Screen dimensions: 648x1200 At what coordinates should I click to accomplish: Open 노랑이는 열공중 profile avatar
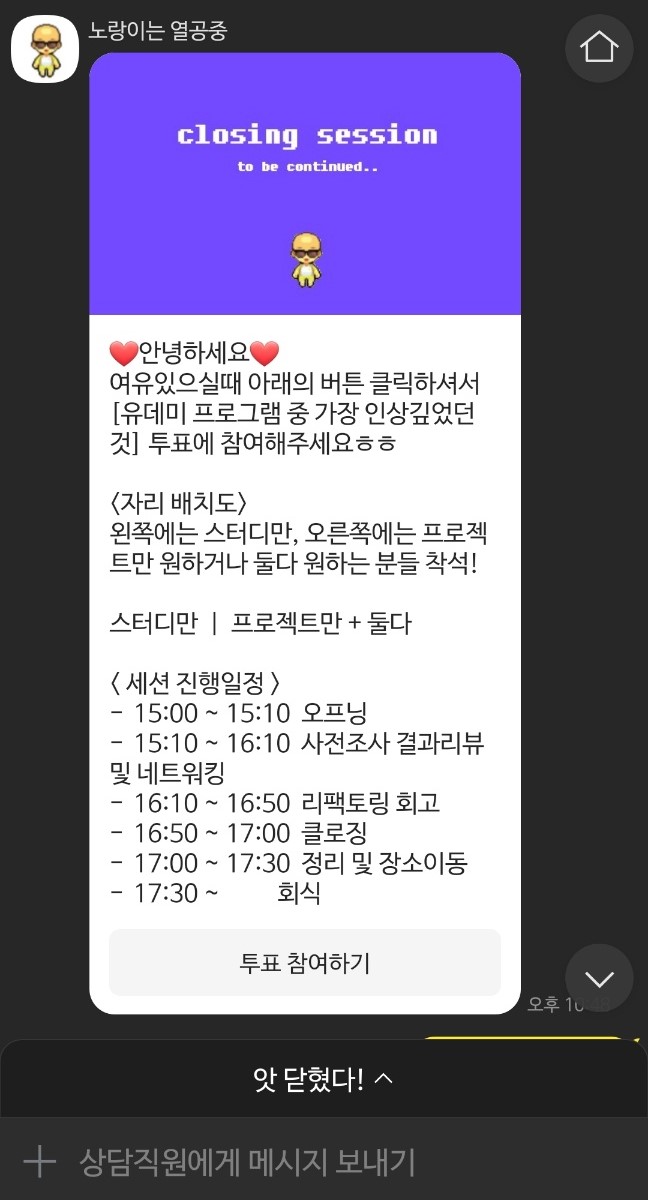coord(44,48)
